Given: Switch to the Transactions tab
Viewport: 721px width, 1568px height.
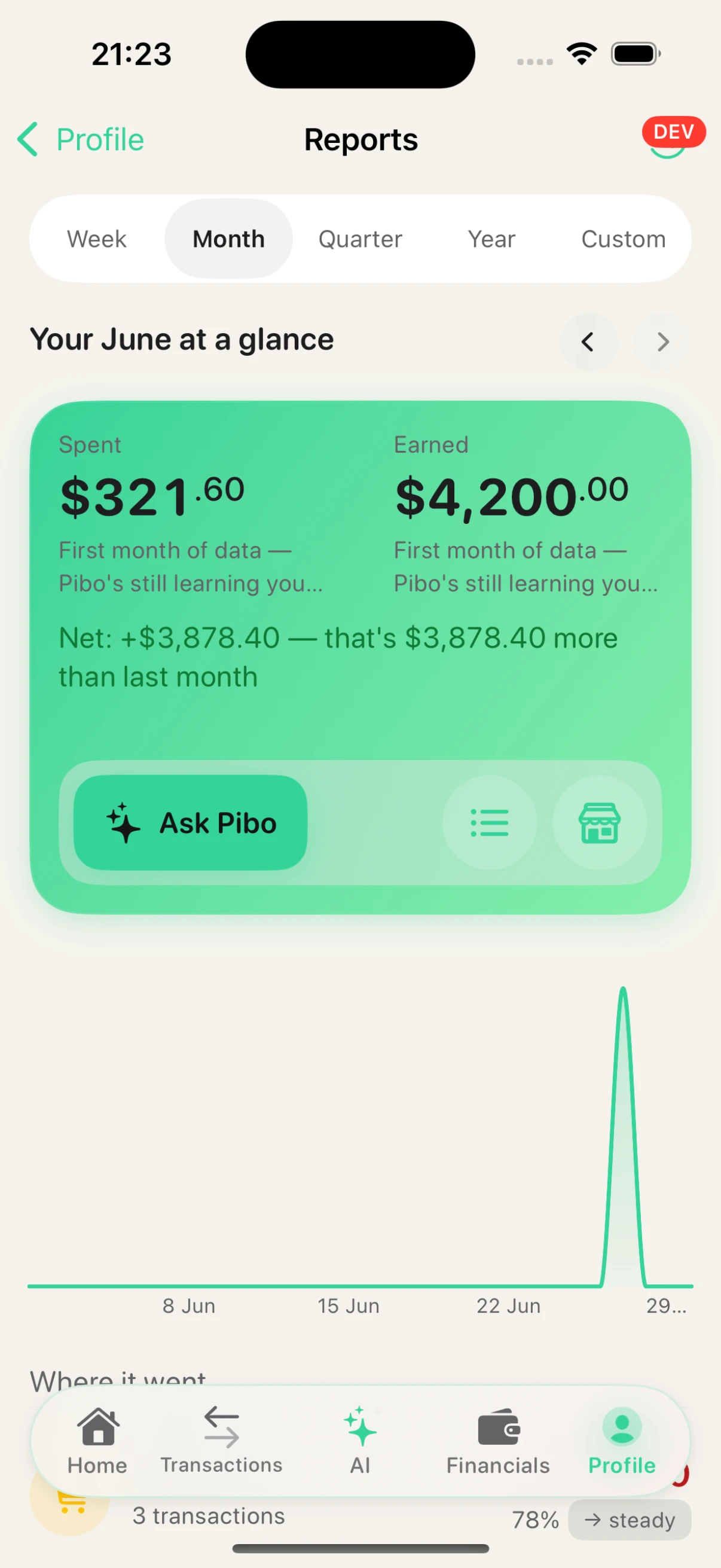Looking at the screenshot, I should coord(221,1440).
